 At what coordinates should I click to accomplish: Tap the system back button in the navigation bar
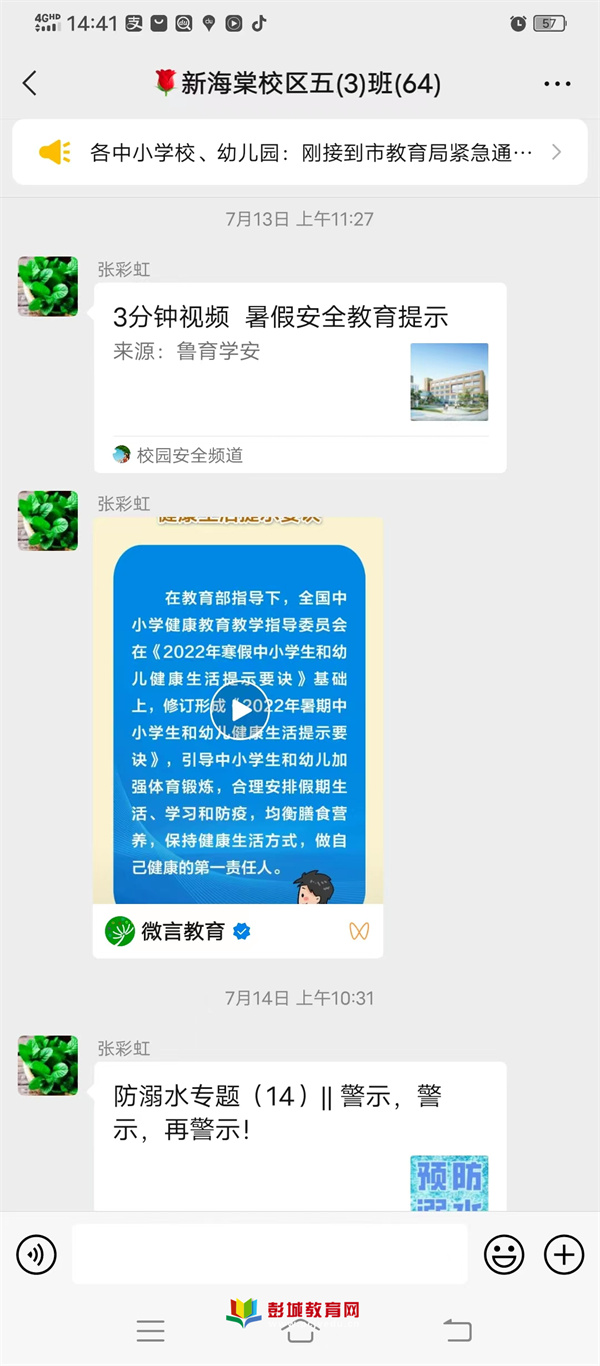point(457,1330)
